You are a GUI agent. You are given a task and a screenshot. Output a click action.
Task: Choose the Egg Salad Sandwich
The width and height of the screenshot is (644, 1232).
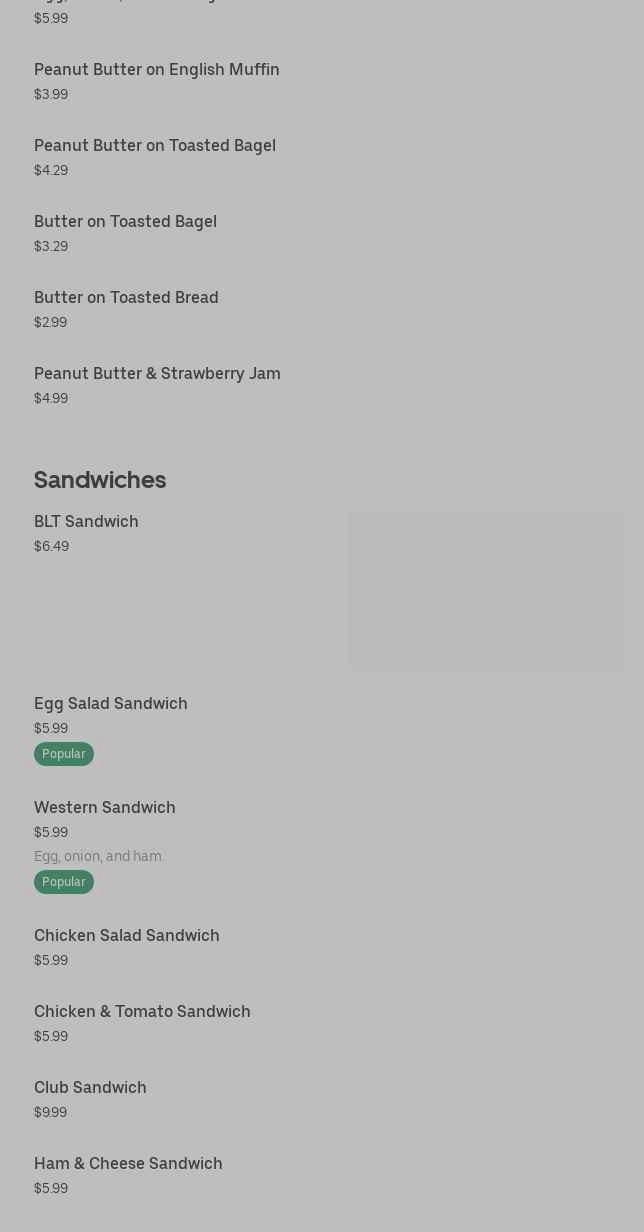(x=111, y=704)
